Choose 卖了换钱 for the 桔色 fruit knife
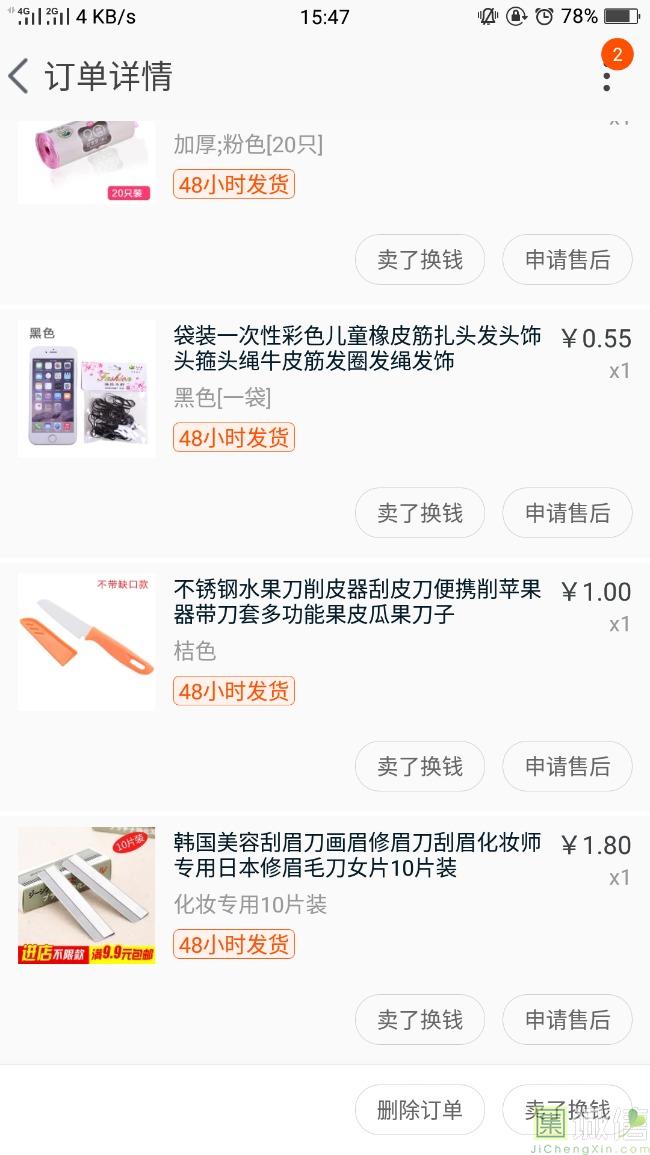 pyautogui.click(x=420, y=766)
